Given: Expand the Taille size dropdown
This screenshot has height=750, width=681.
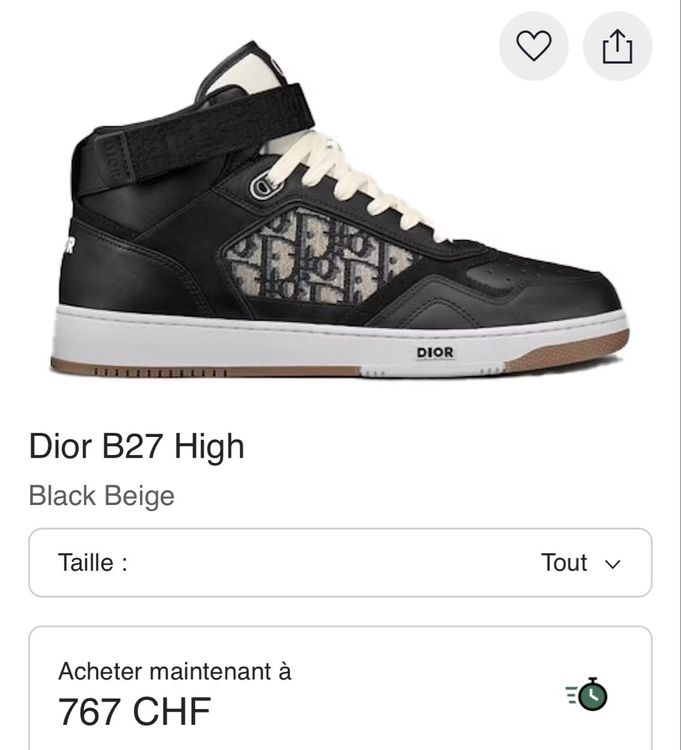Looking at the screenshot, I should tap(340, 562).
